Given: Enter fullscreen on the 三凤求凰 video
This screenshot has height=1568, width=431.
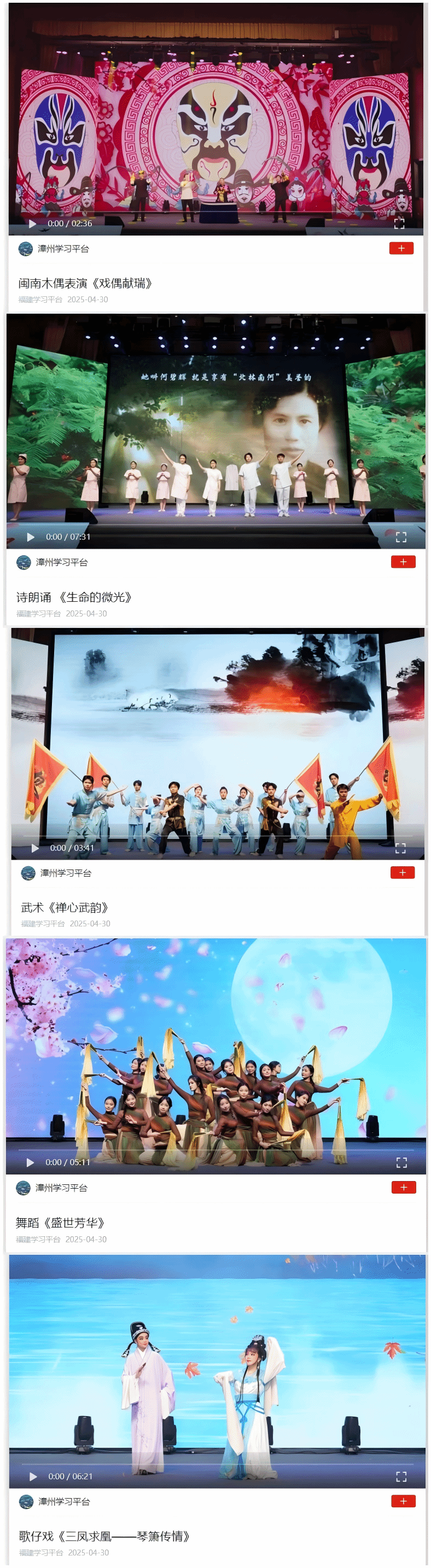Looking at the screenshot, I should [400, 1476].
